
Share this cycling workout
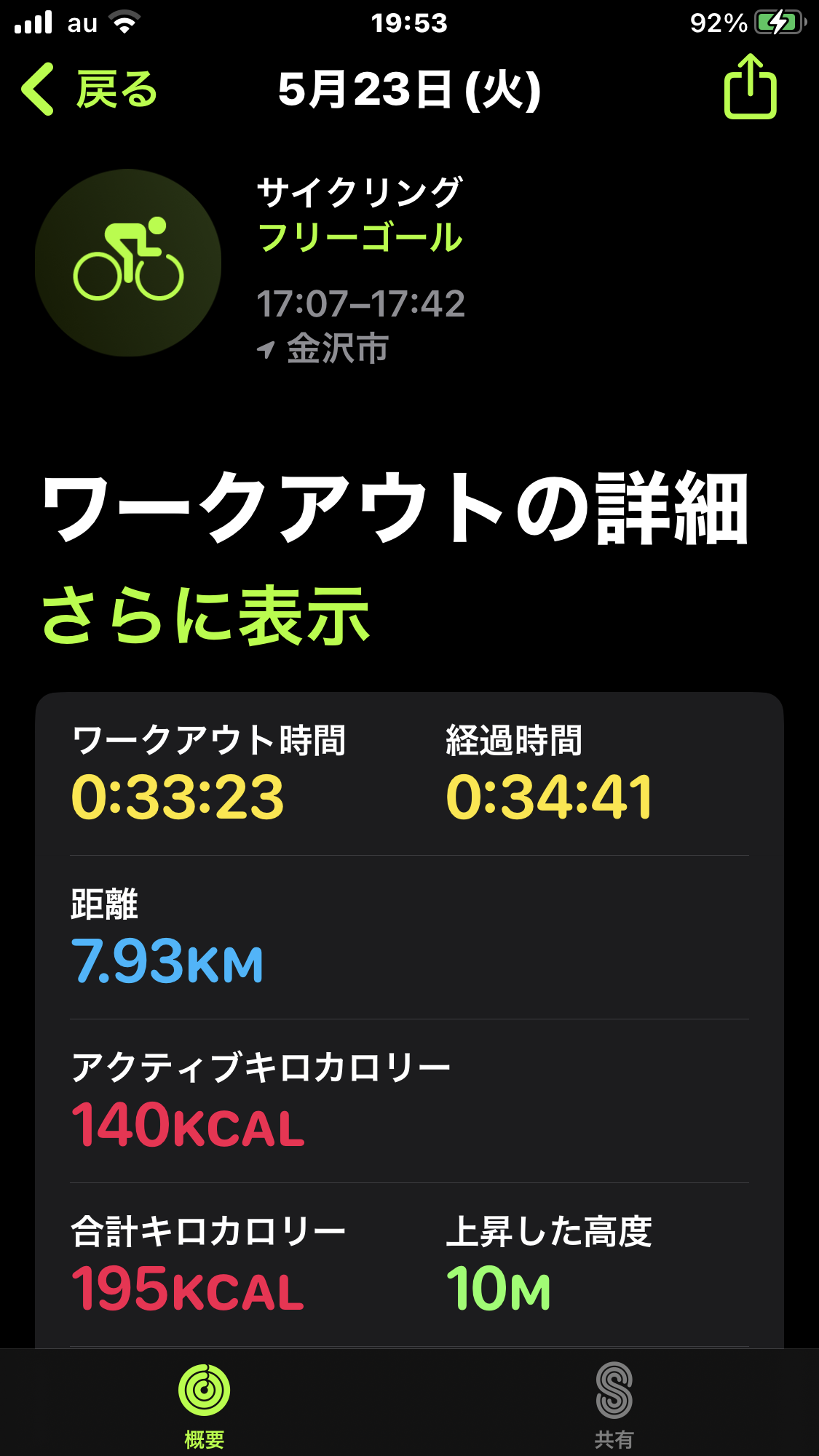(x=750, y=87)
